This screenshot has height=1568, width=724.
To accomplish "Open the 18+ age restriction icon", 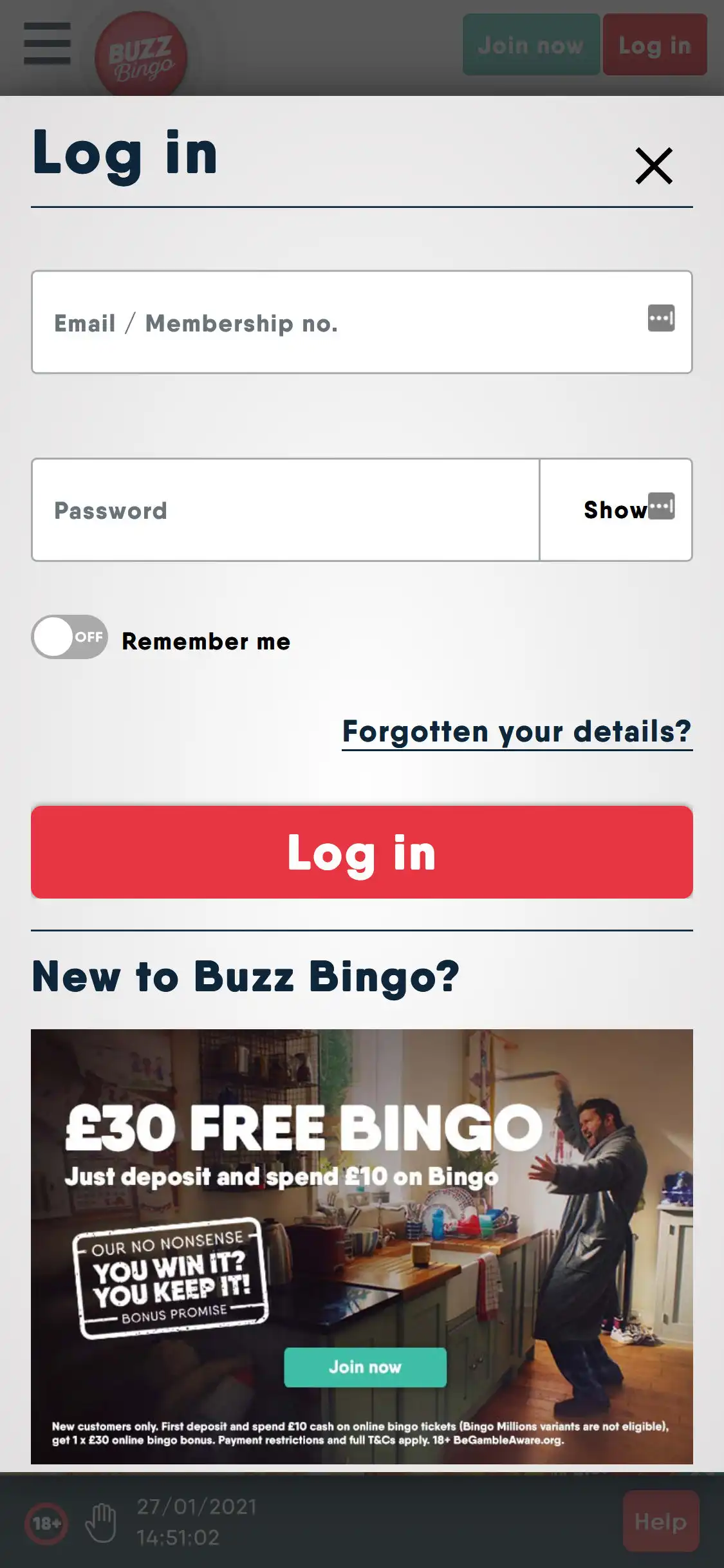I will coord(46,1524).
